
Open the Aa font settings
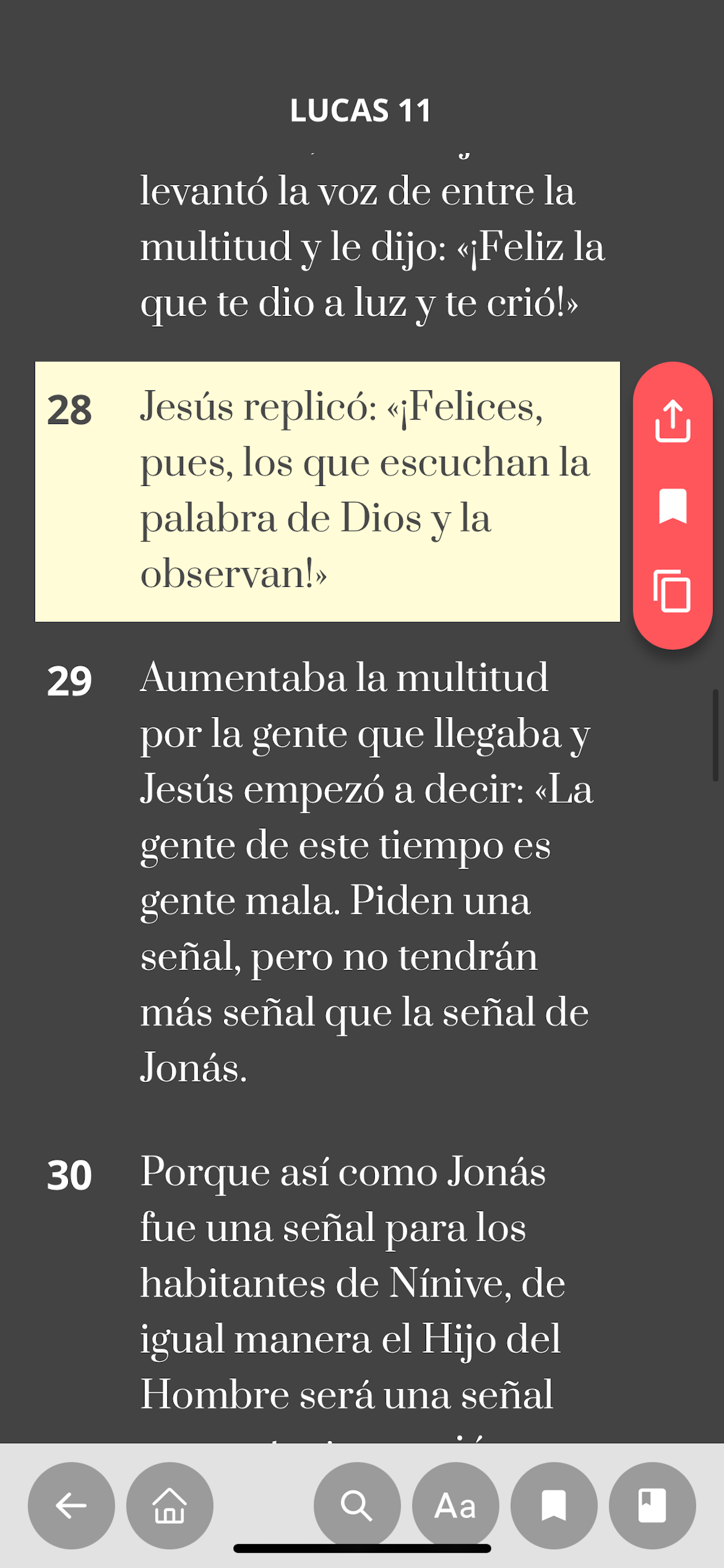456,1506
